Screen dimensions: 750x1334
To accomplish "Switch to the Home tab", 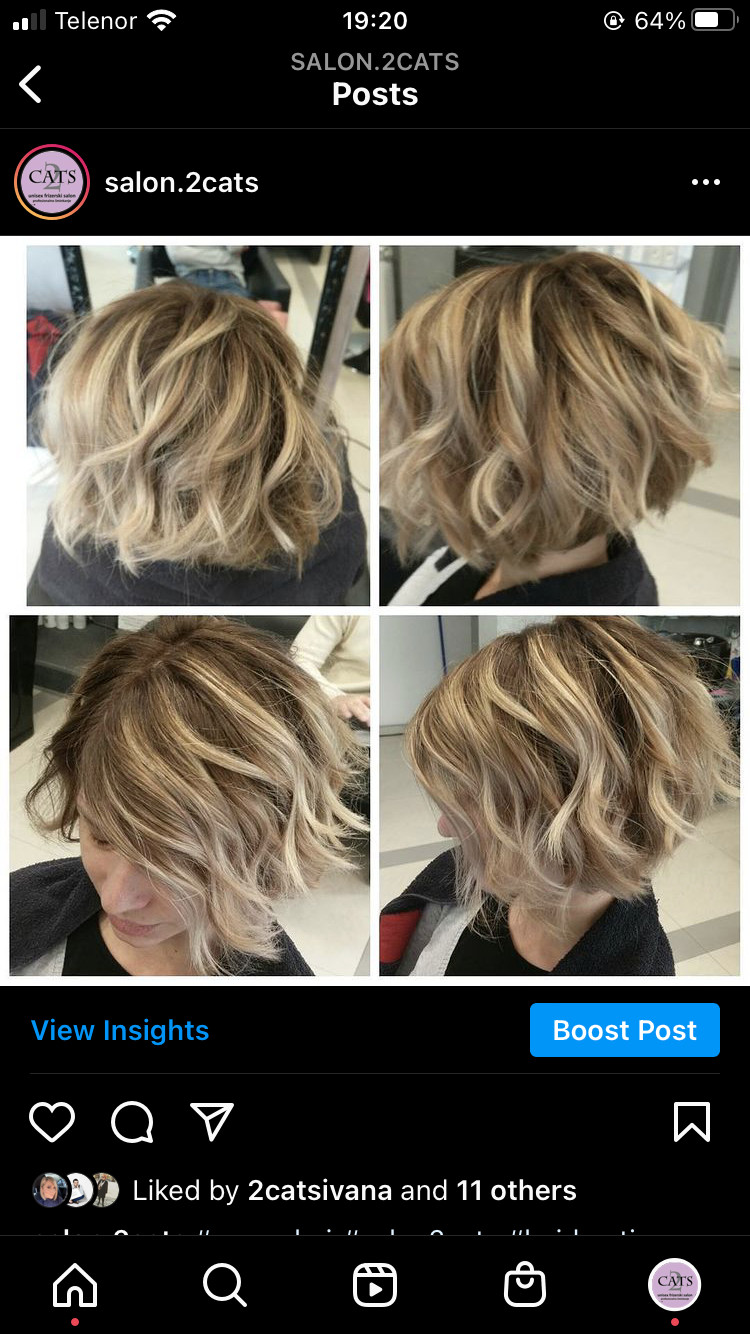I will tap(76, 1285).
